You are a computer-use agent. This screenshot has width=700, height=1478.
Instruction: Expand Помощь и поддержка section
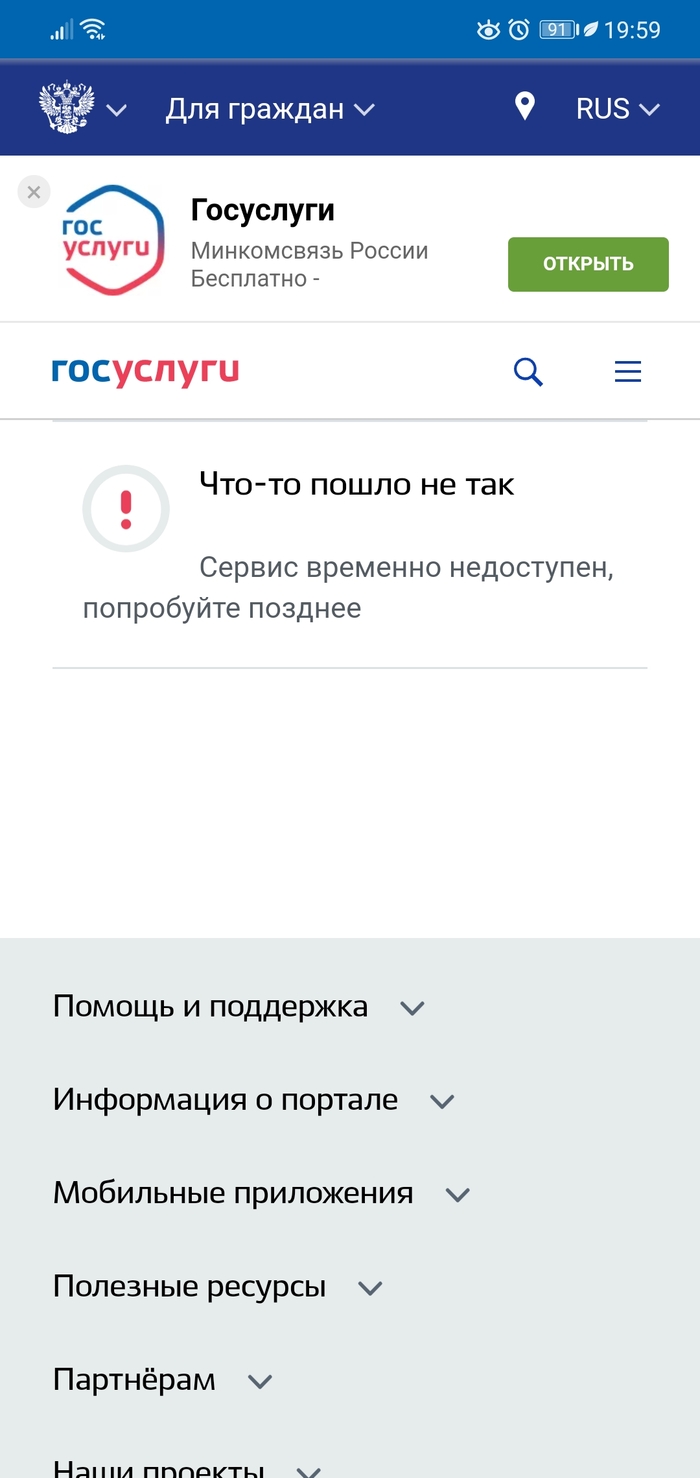tap(239, 1007)
